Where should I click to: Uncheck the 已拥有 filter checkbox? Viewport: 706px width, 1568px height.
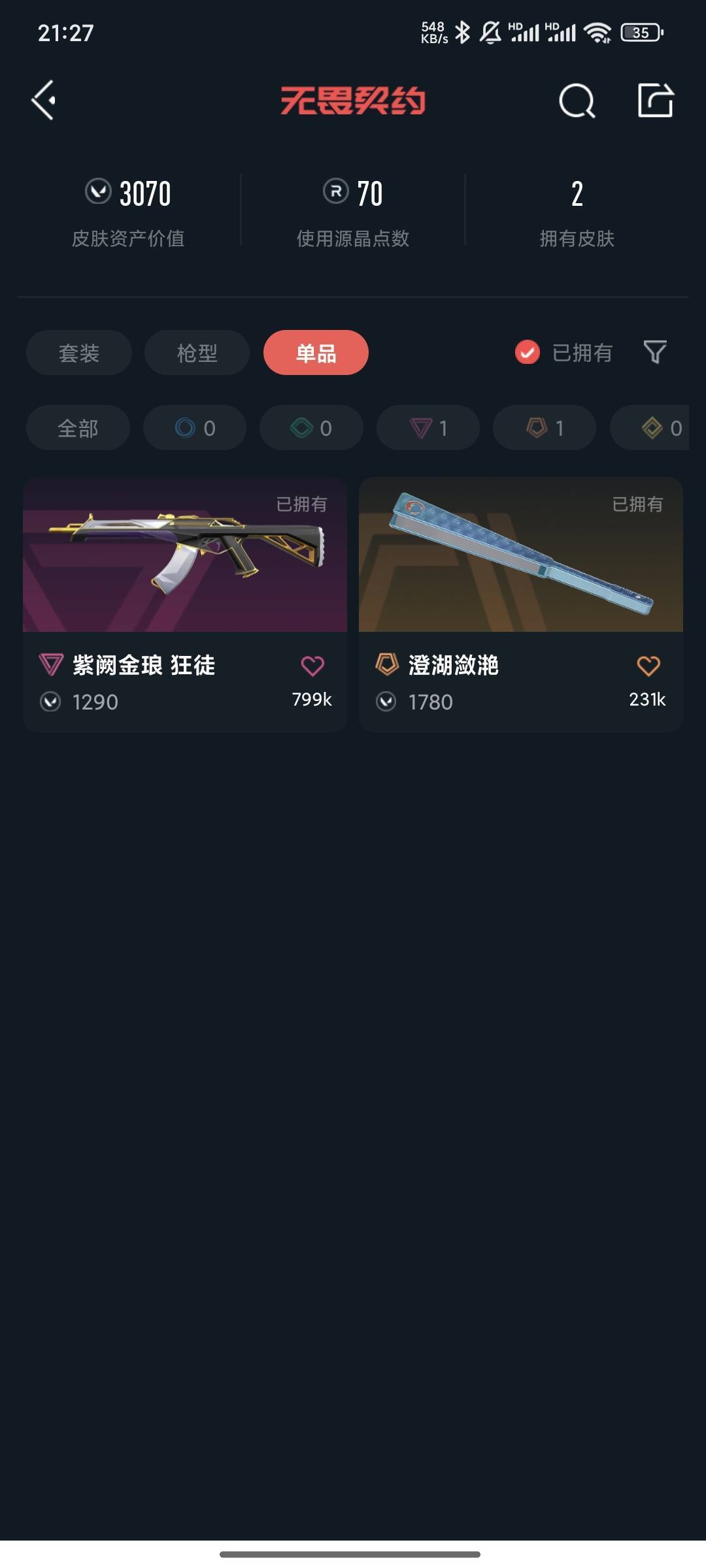pyautogui.click(x=528, y=353)
